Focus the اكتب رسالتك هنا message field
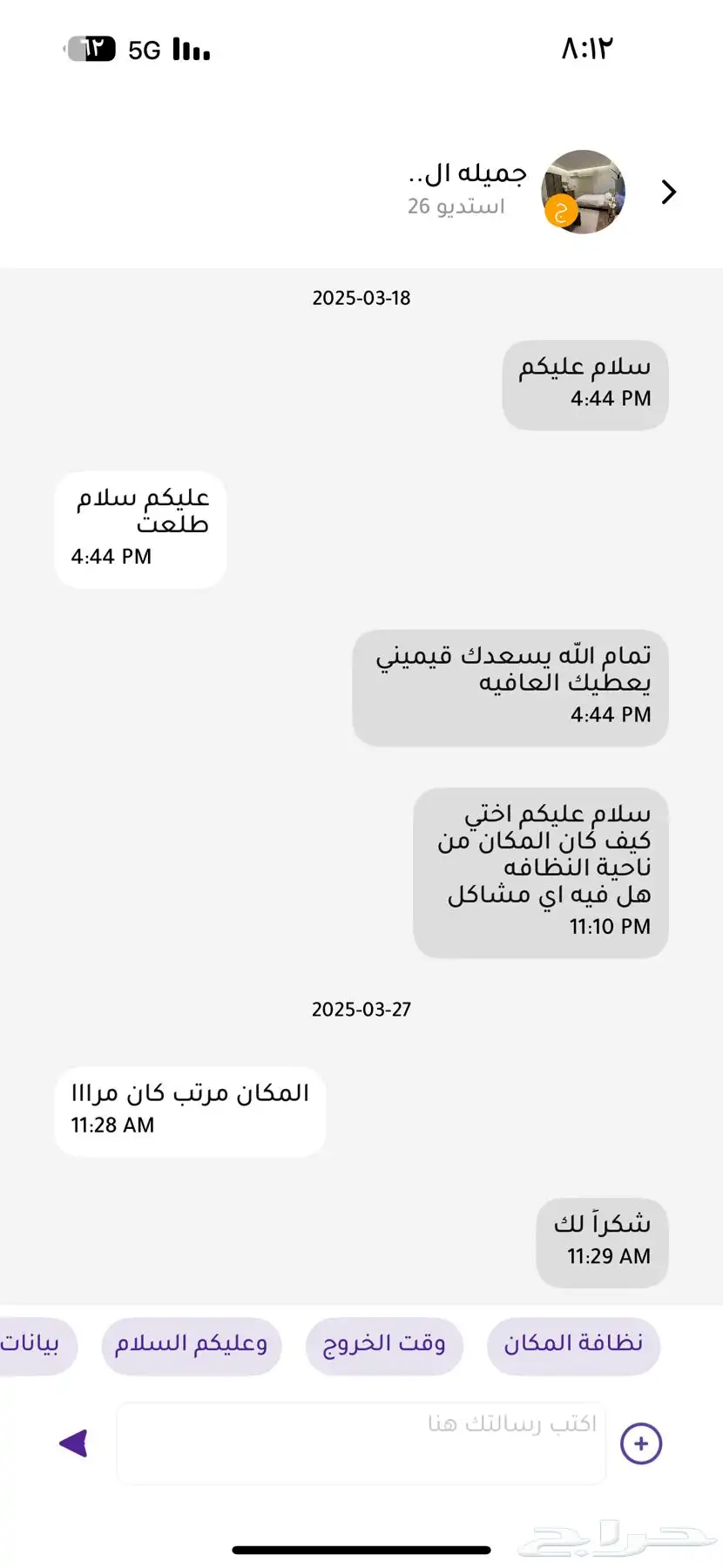 click(361, 1443)
